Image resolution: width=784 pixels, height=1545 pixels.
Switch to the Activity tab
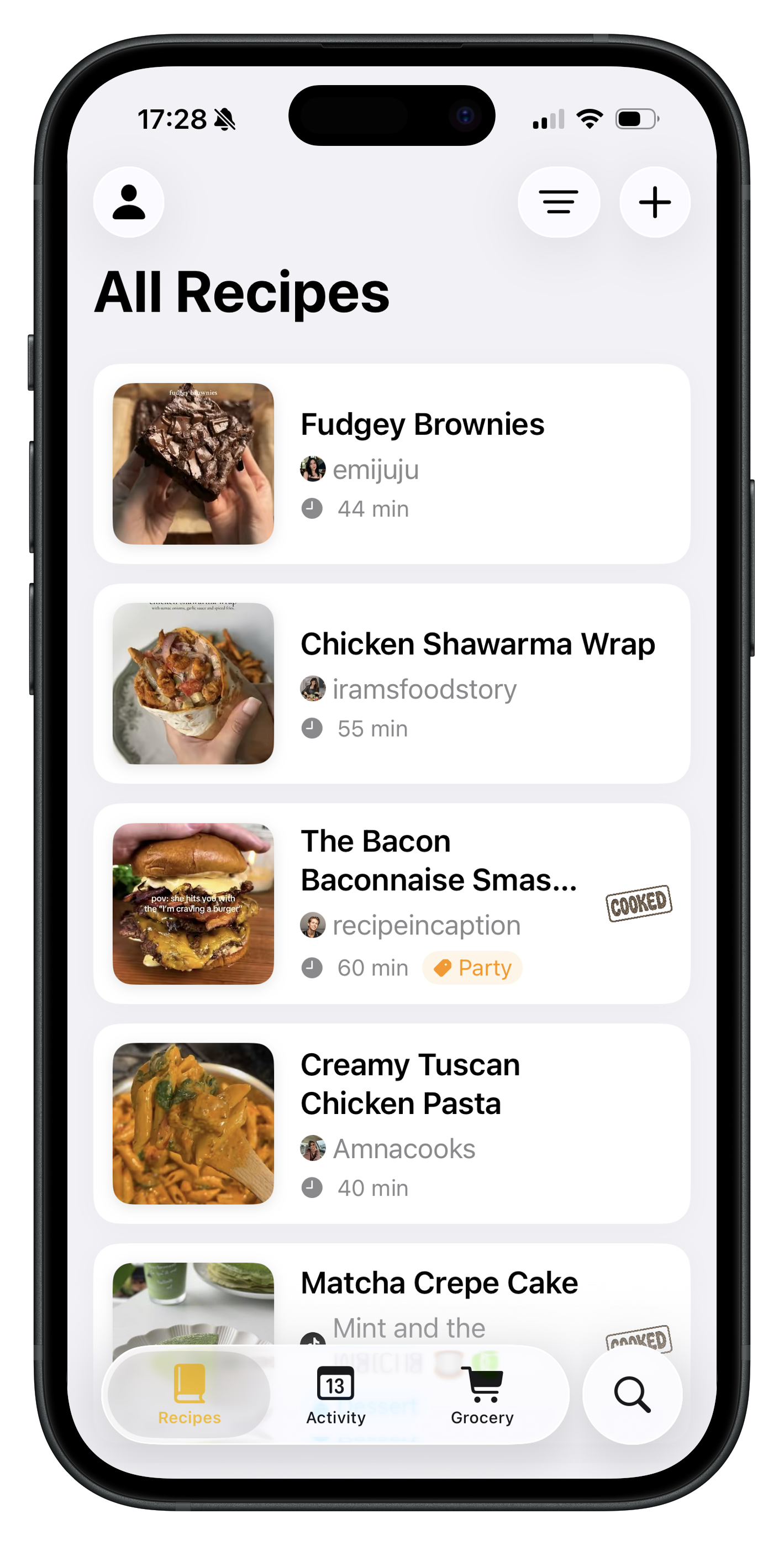pyautogui.click(x=335, y=1395)
